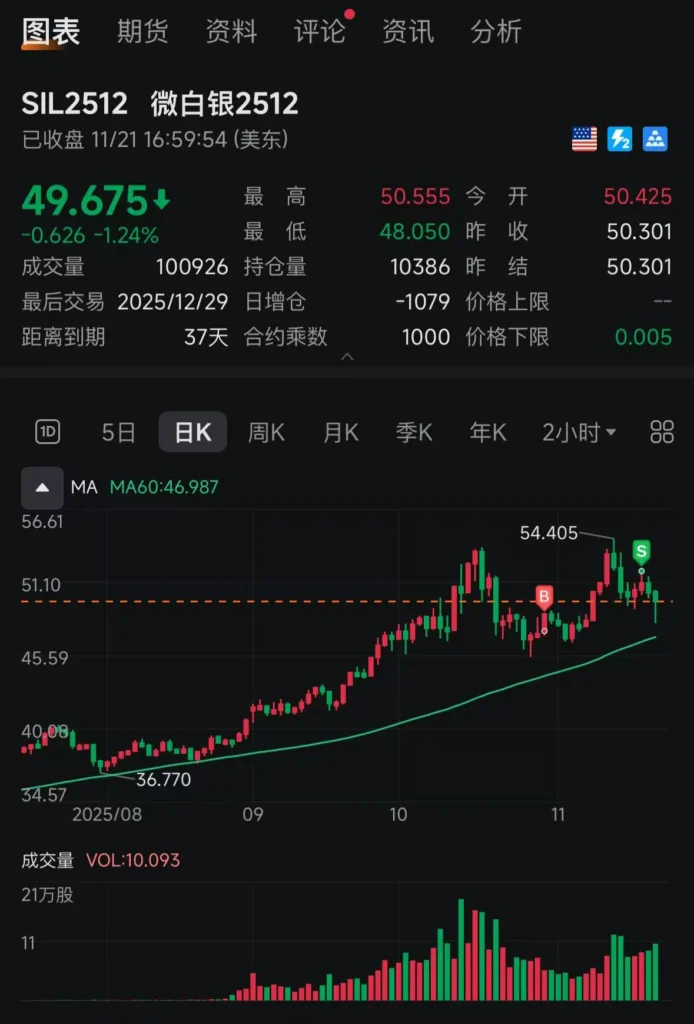Switch chart to 周K
Screen dimensions: 694x1024
tap(266, 432)
